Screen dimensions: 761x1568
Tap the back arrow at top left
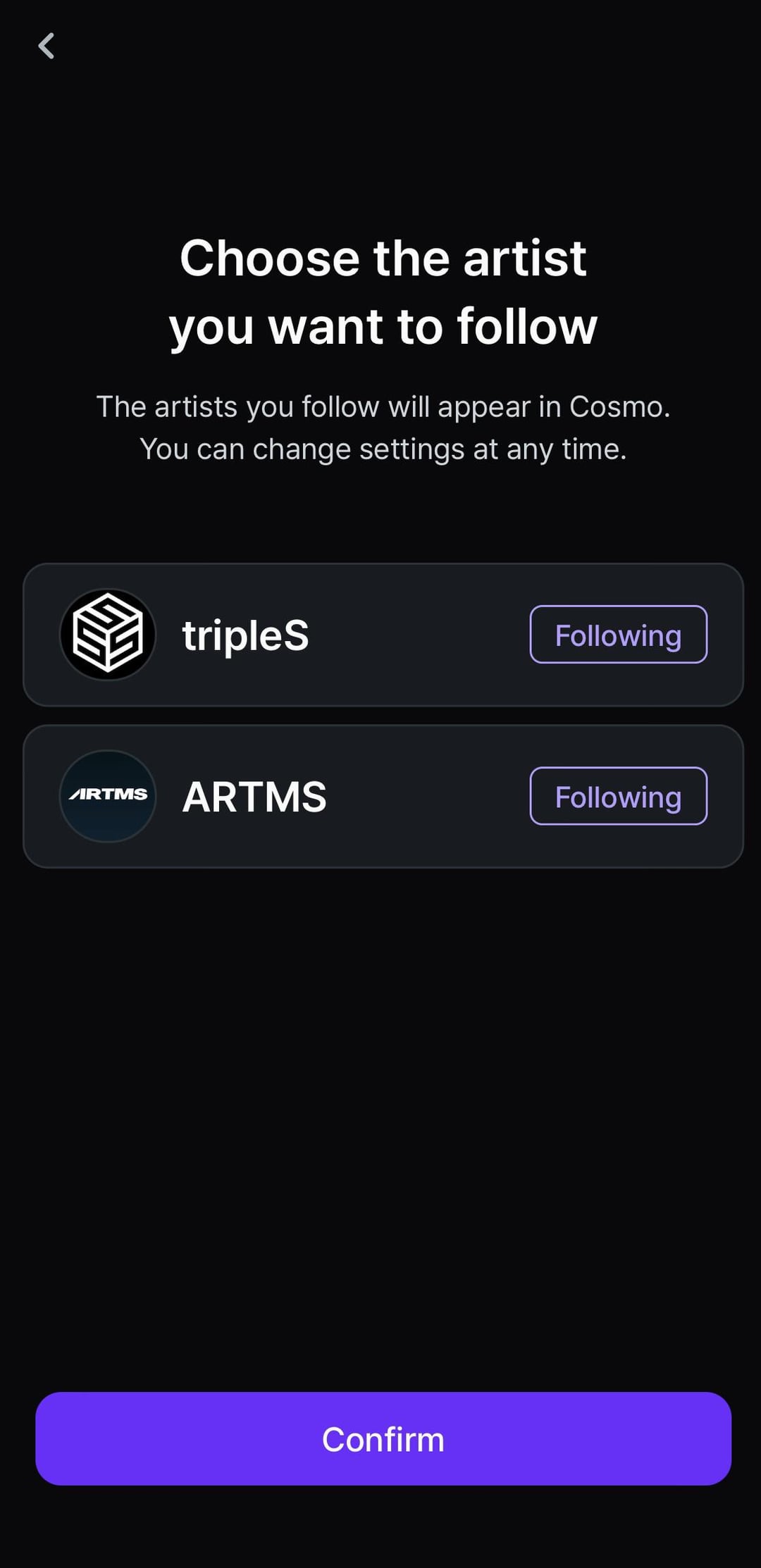tap(47, 46)
